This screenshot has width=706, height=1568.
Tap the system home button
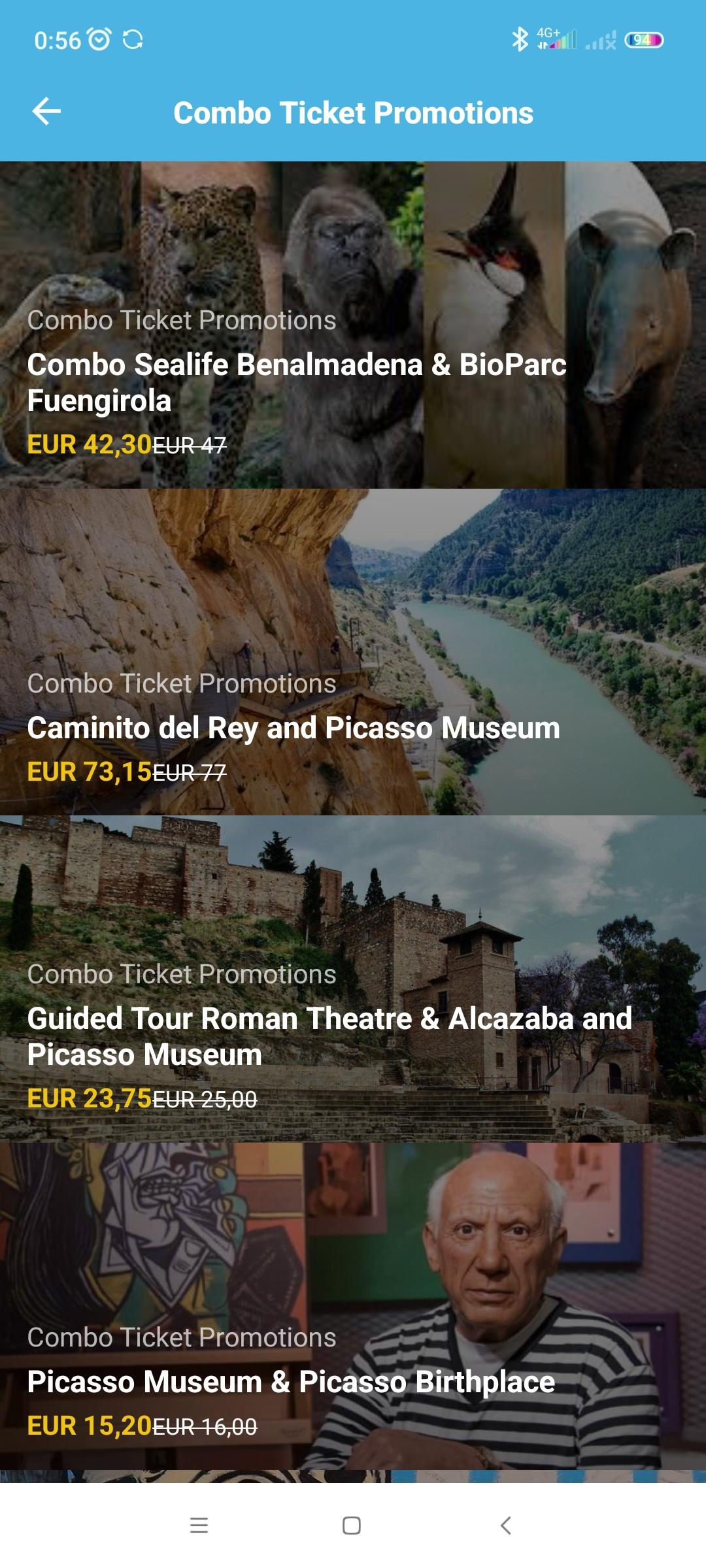[352, 1526]
